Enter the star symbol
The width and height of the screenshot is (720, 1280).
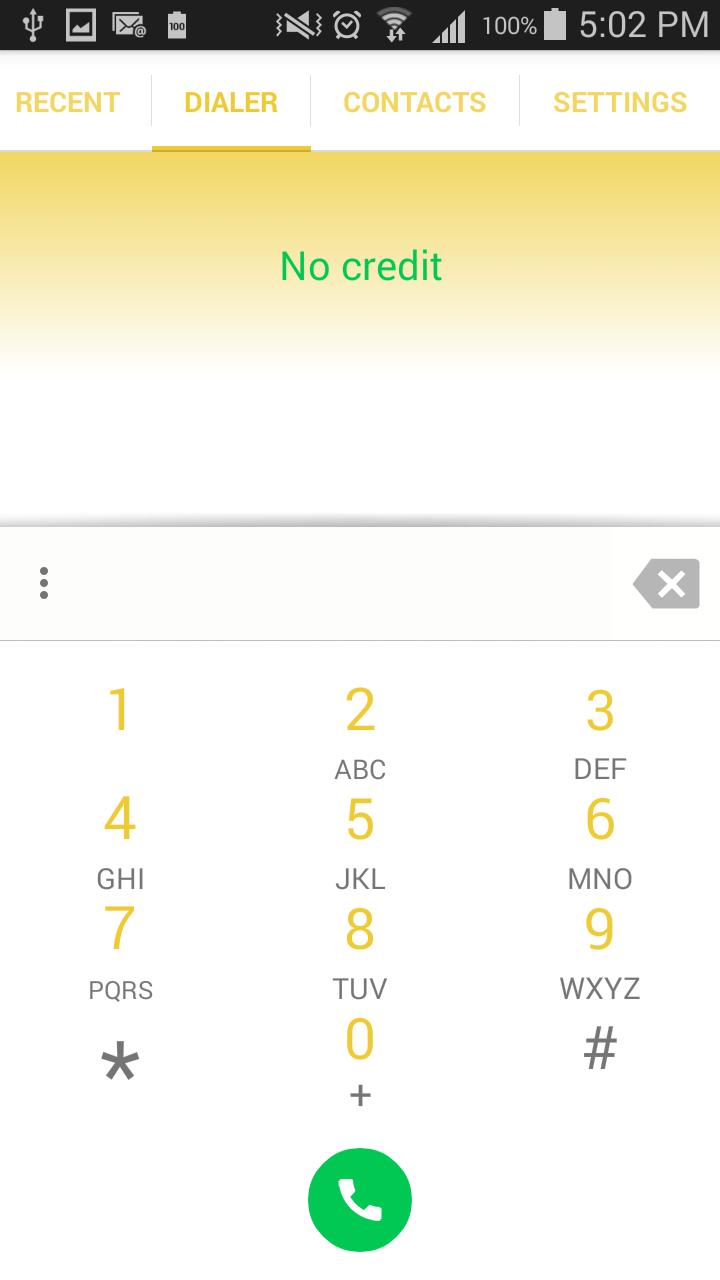(x=120, y=1062)
